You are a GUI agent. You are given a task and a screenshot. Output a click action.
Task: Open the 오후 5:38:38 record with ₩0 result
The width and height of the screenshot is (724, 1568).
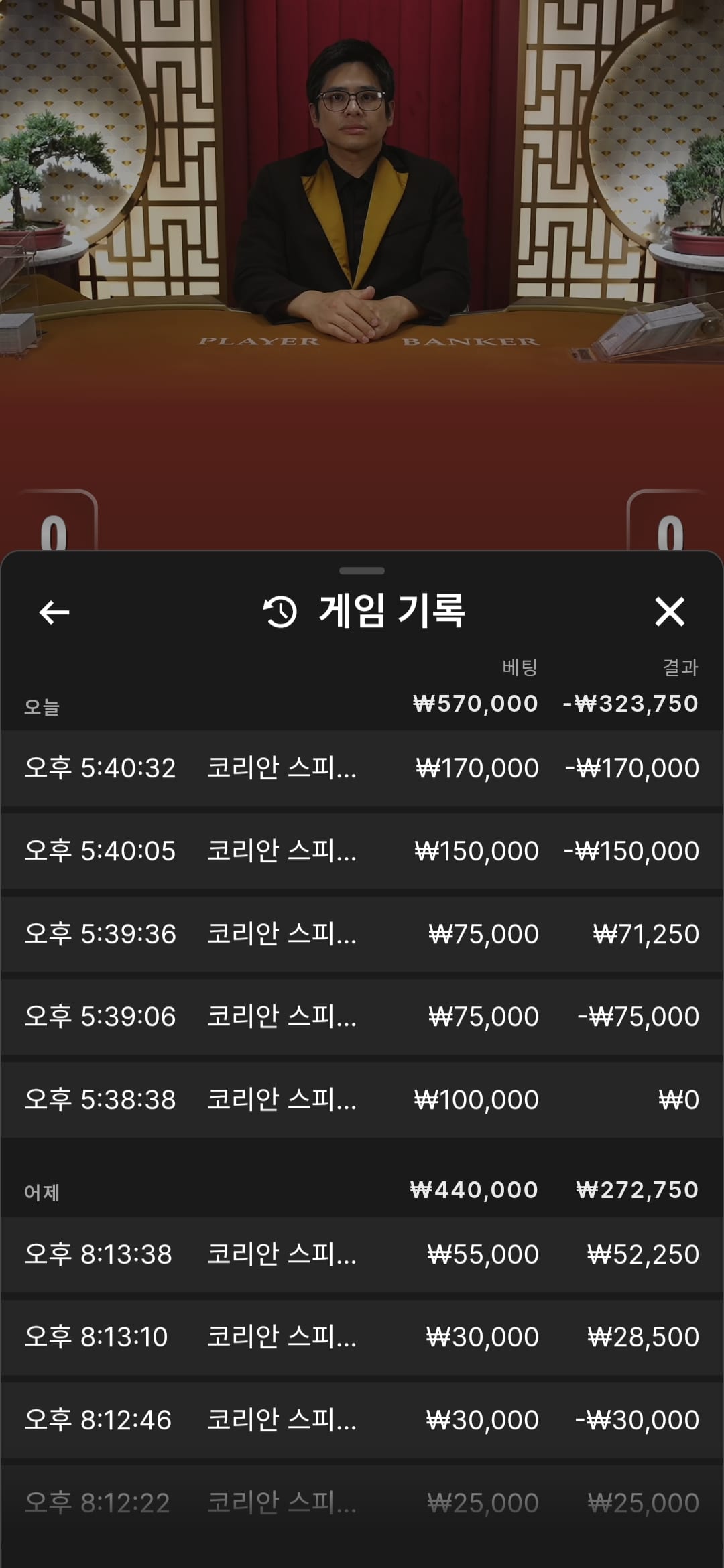362,1100
